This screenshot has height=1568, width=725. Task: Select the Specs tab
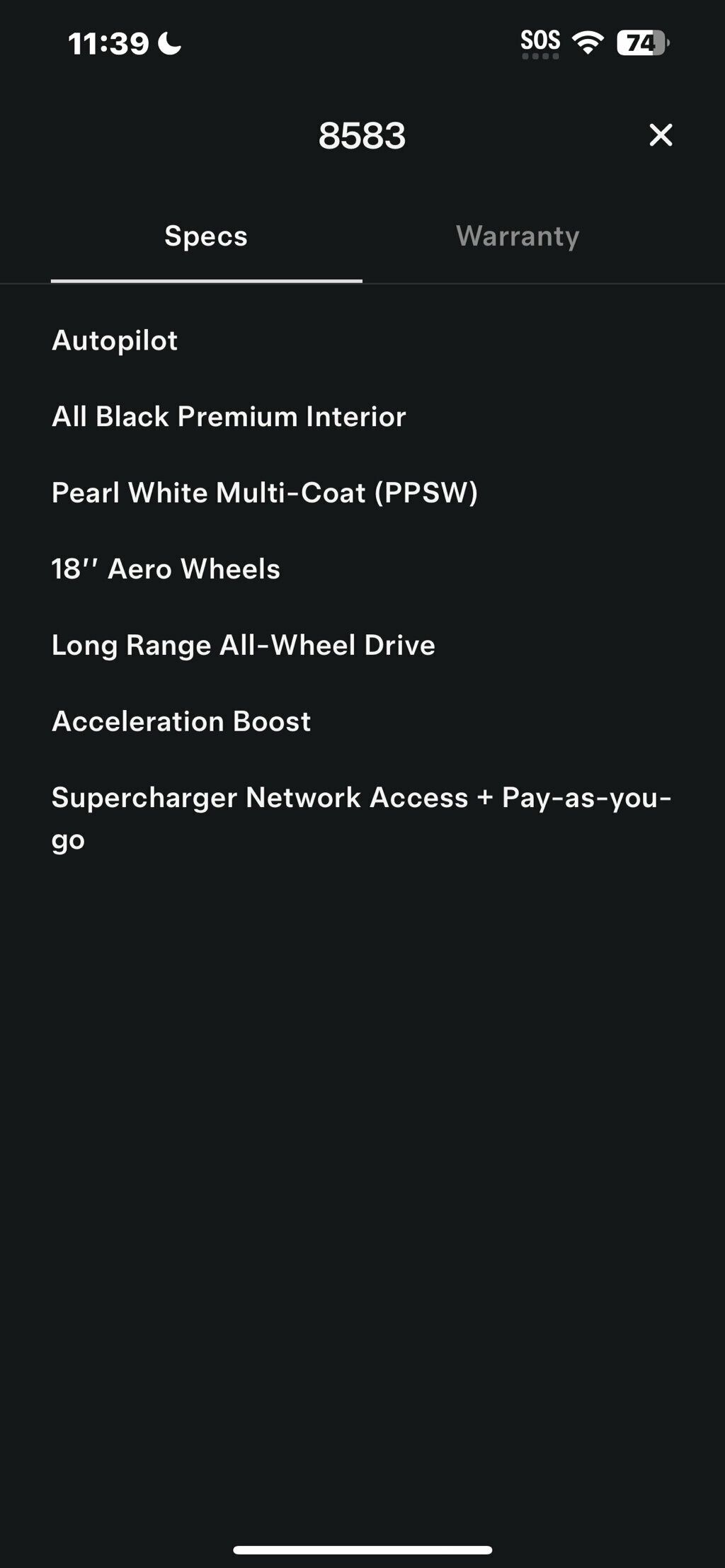click(205, 236)
